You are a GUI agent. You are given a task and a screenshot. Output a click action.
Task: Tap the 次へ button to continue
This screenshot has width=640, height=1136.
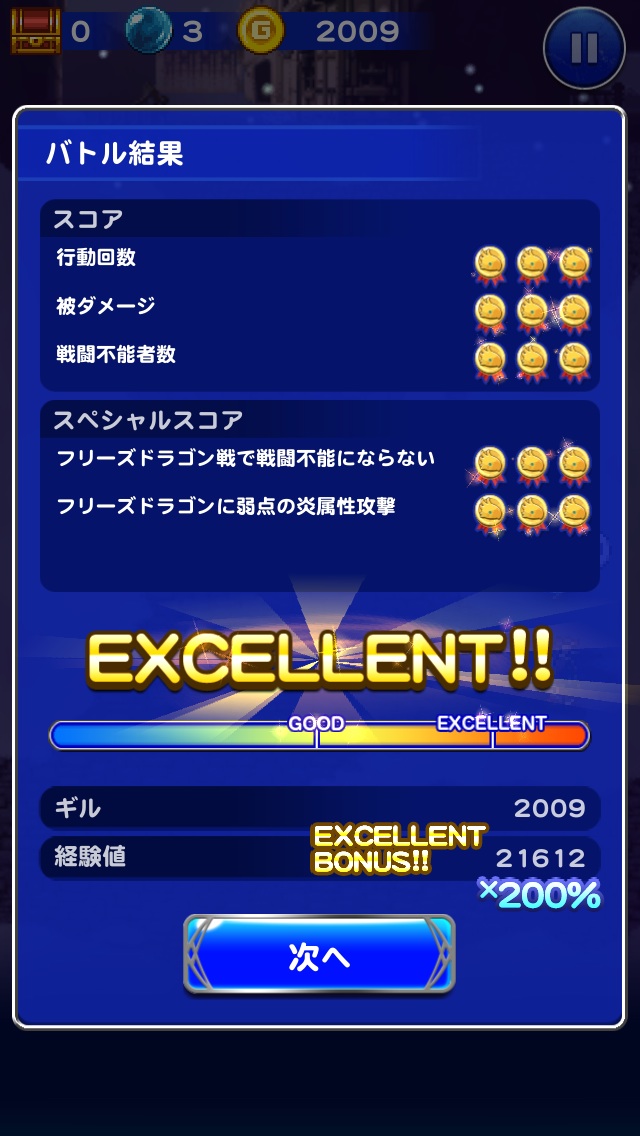(319, 955)
